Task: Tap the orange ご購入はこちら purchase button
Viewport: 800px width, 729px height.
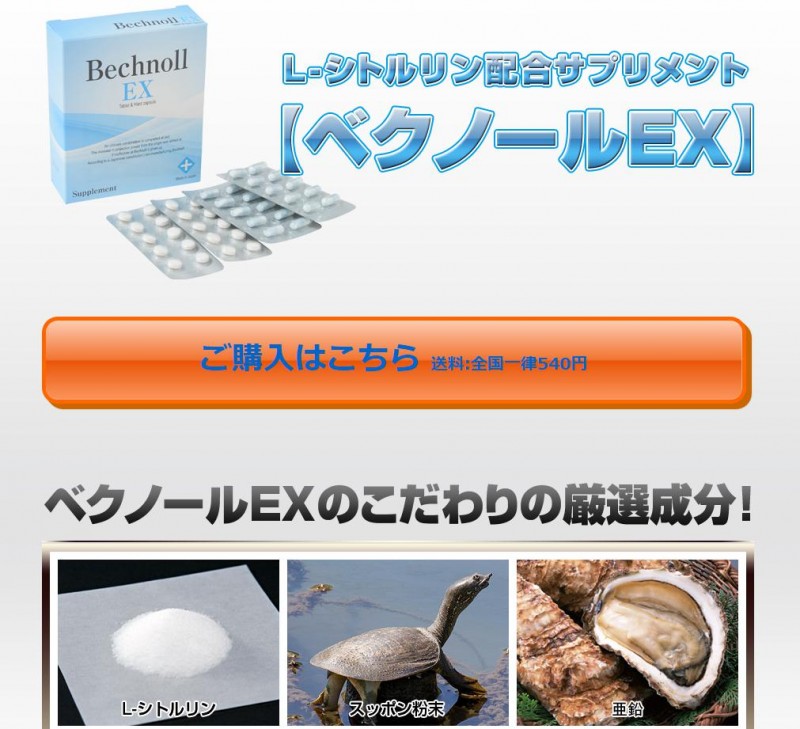Action: [x=394, y=361]
